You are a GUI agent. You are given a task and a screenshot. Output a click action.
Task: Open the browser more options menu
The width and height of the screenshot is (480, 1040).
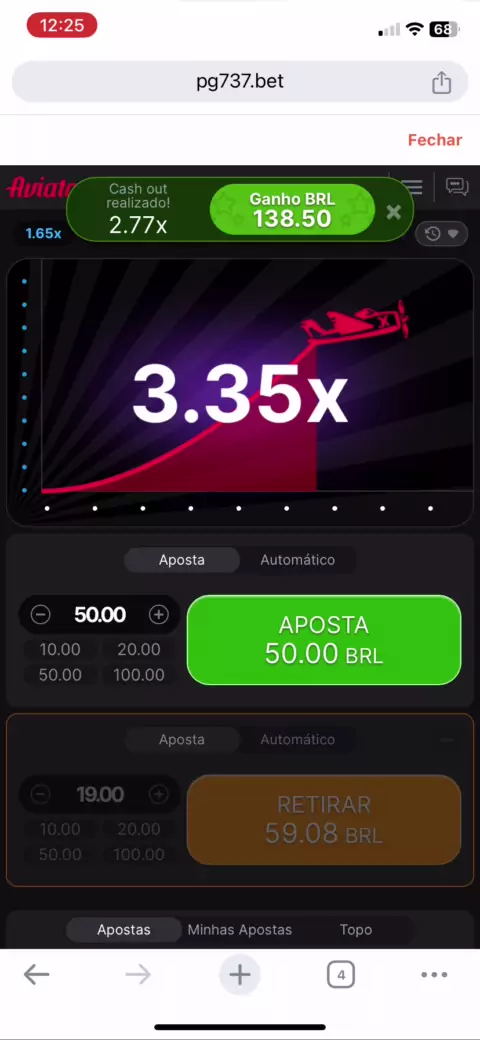(x=434, y=974)
